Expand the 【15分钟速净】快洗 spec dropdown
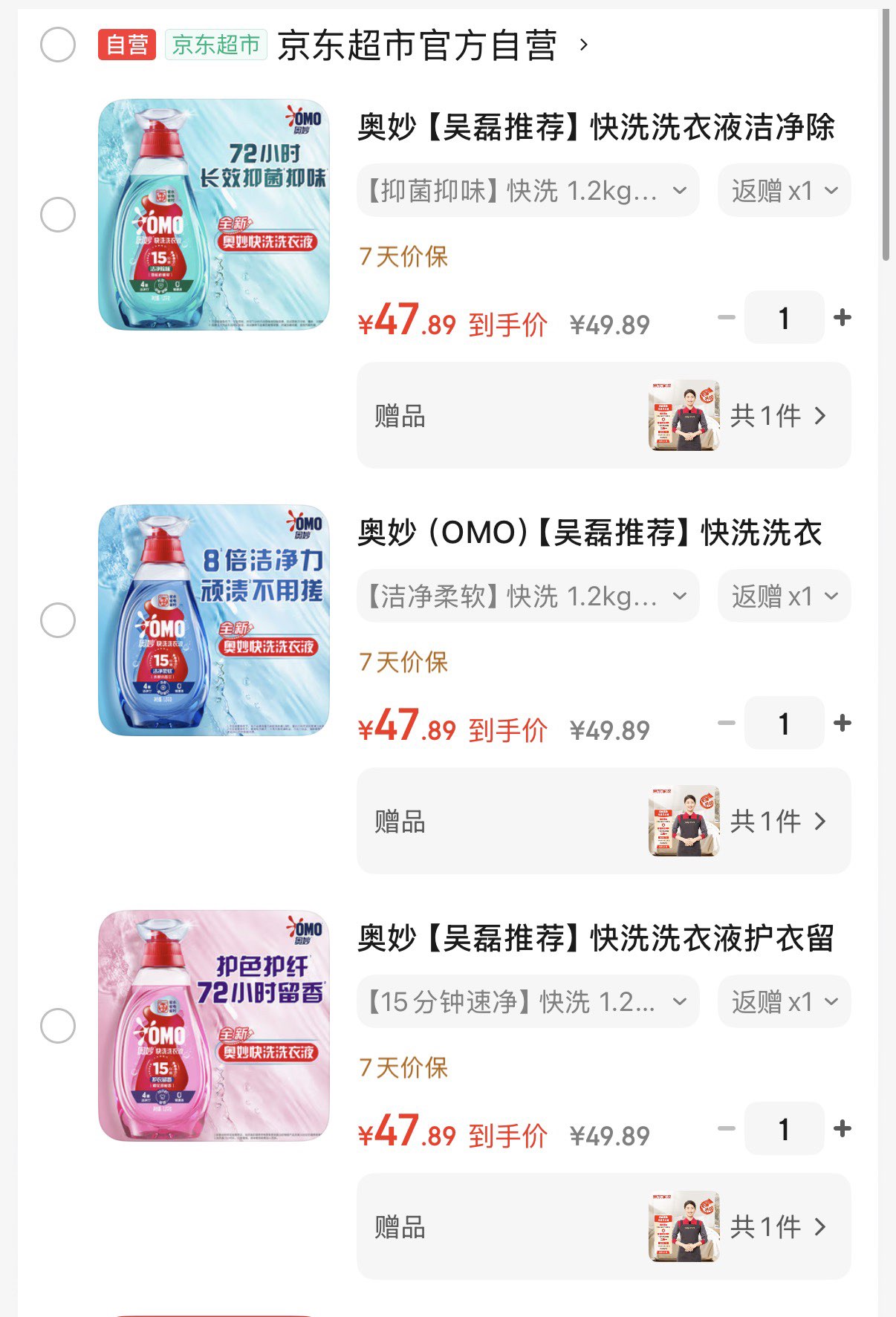 point(527,1002)
